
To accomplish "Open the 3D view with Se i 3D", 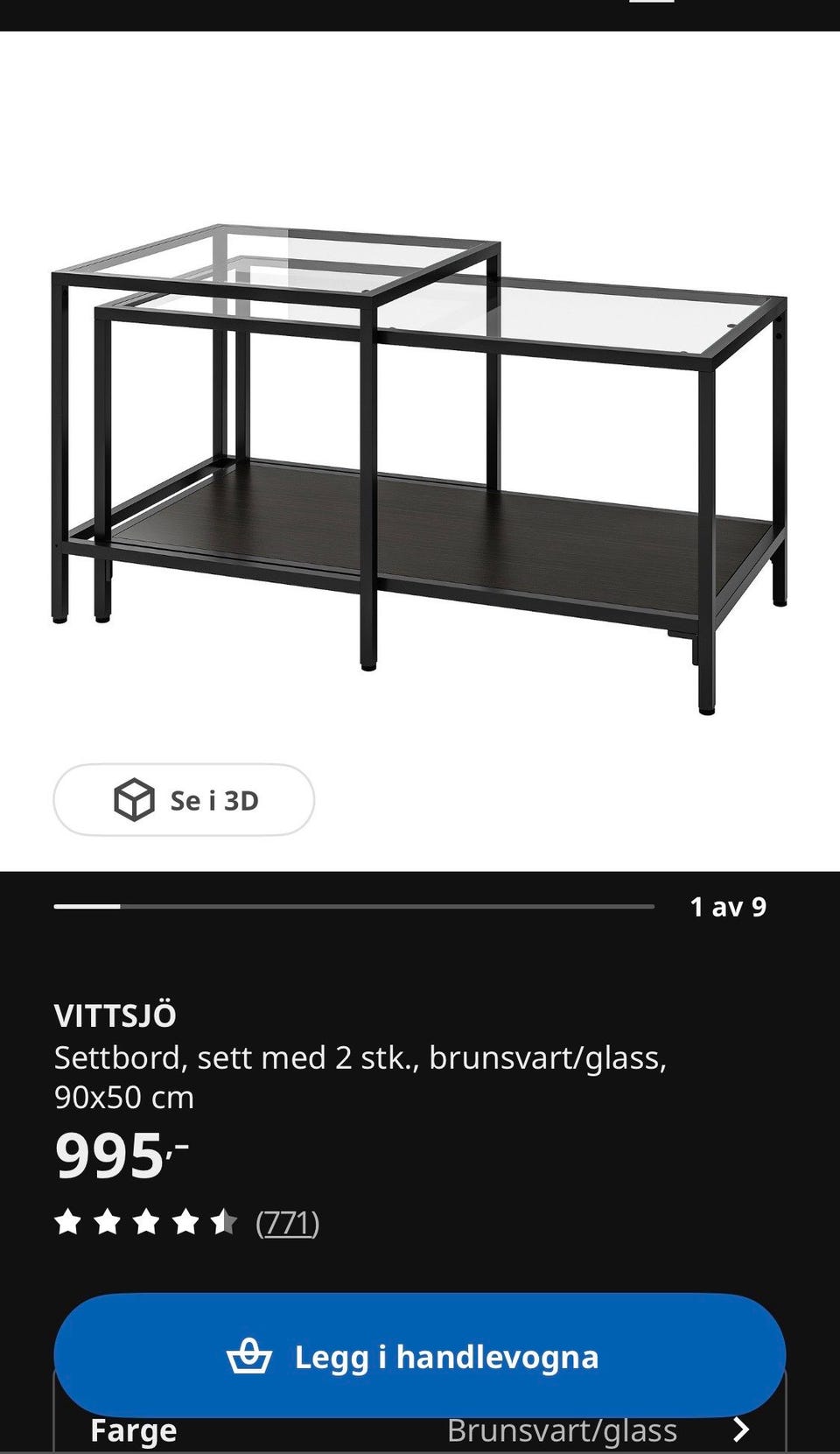I will point(184,800).
